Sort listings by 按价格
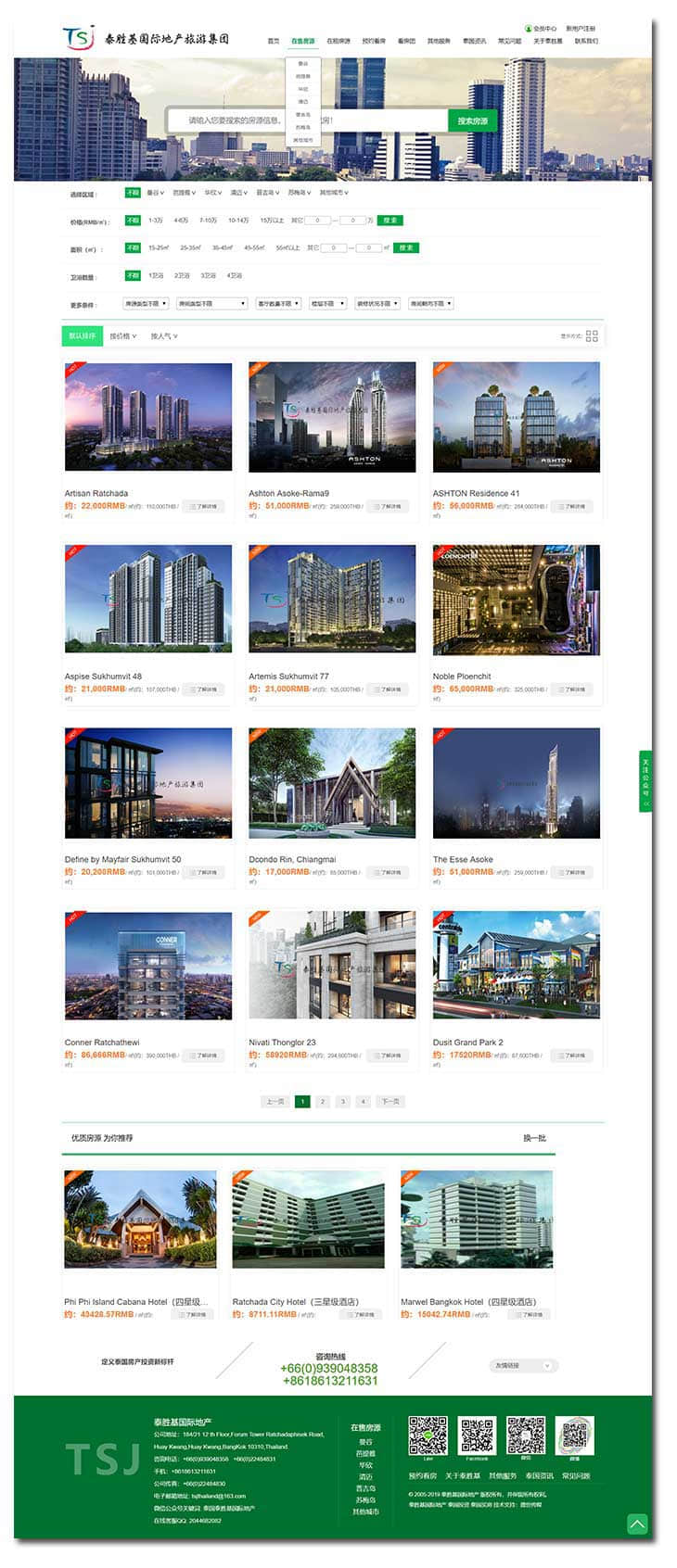The height and width of the screenshot is (1568, 677). (x=122, y=336)
